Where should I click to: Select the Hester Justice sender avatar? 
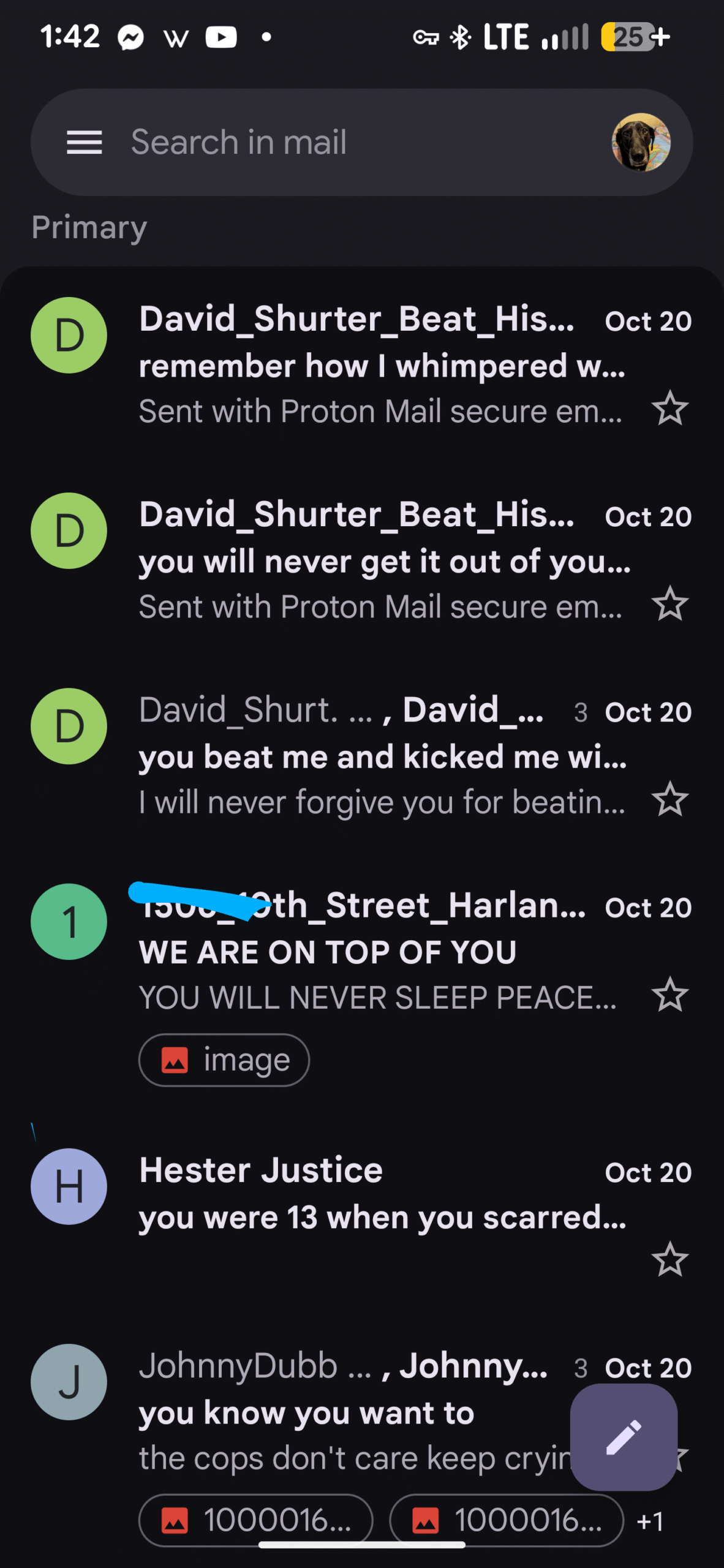pos(69,1186)
